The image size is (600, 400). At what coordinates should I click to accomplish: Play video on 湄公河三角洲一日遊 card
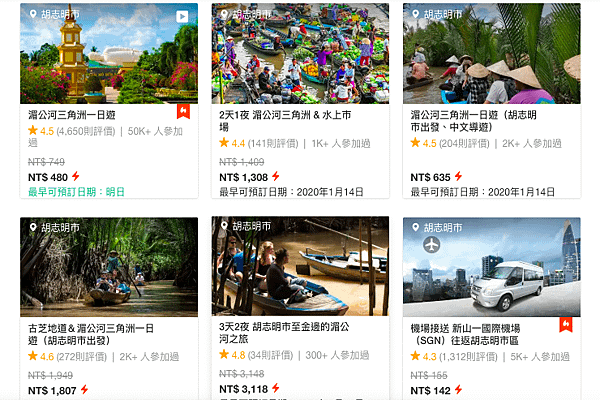pos(182,16)
